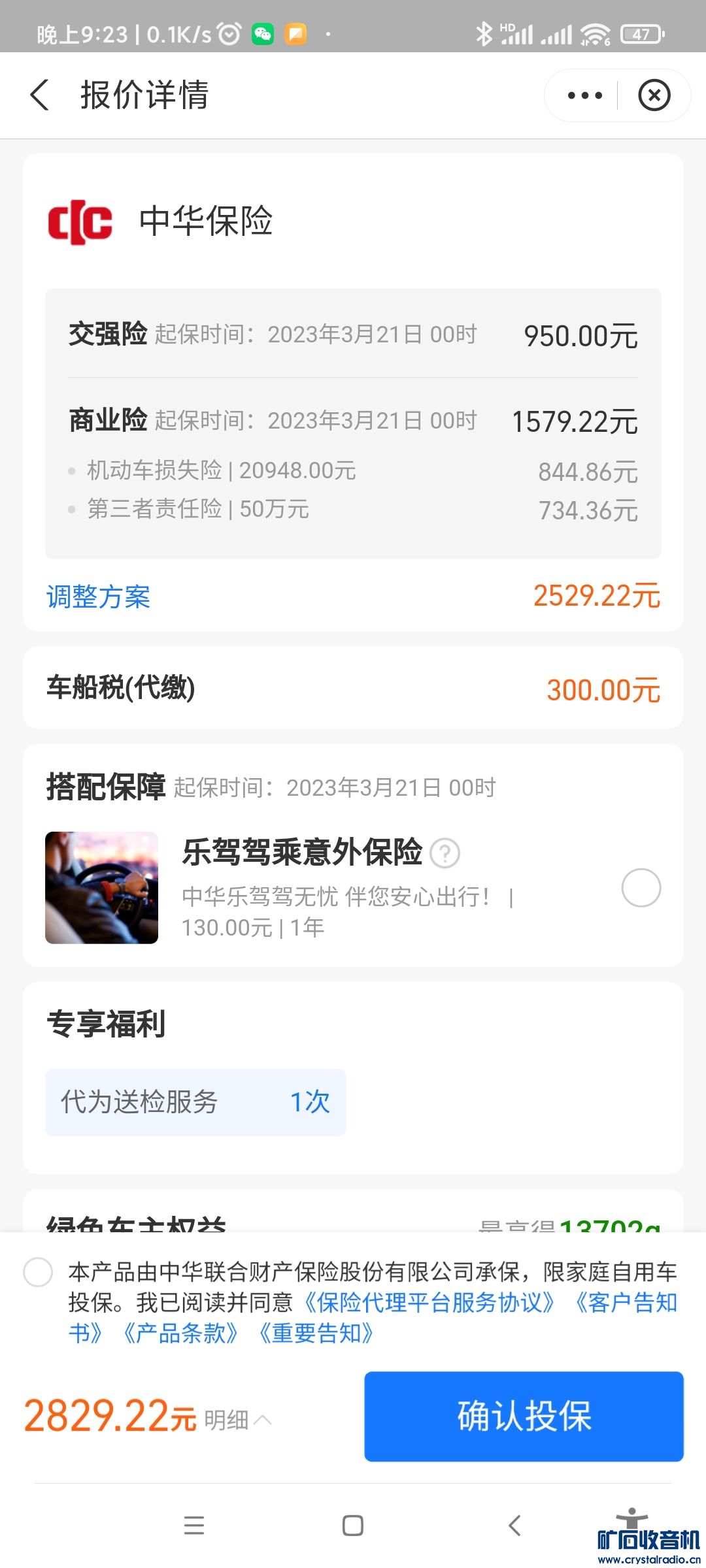
Task: Open system recent apps
Action: click(x=194, y=1526)
